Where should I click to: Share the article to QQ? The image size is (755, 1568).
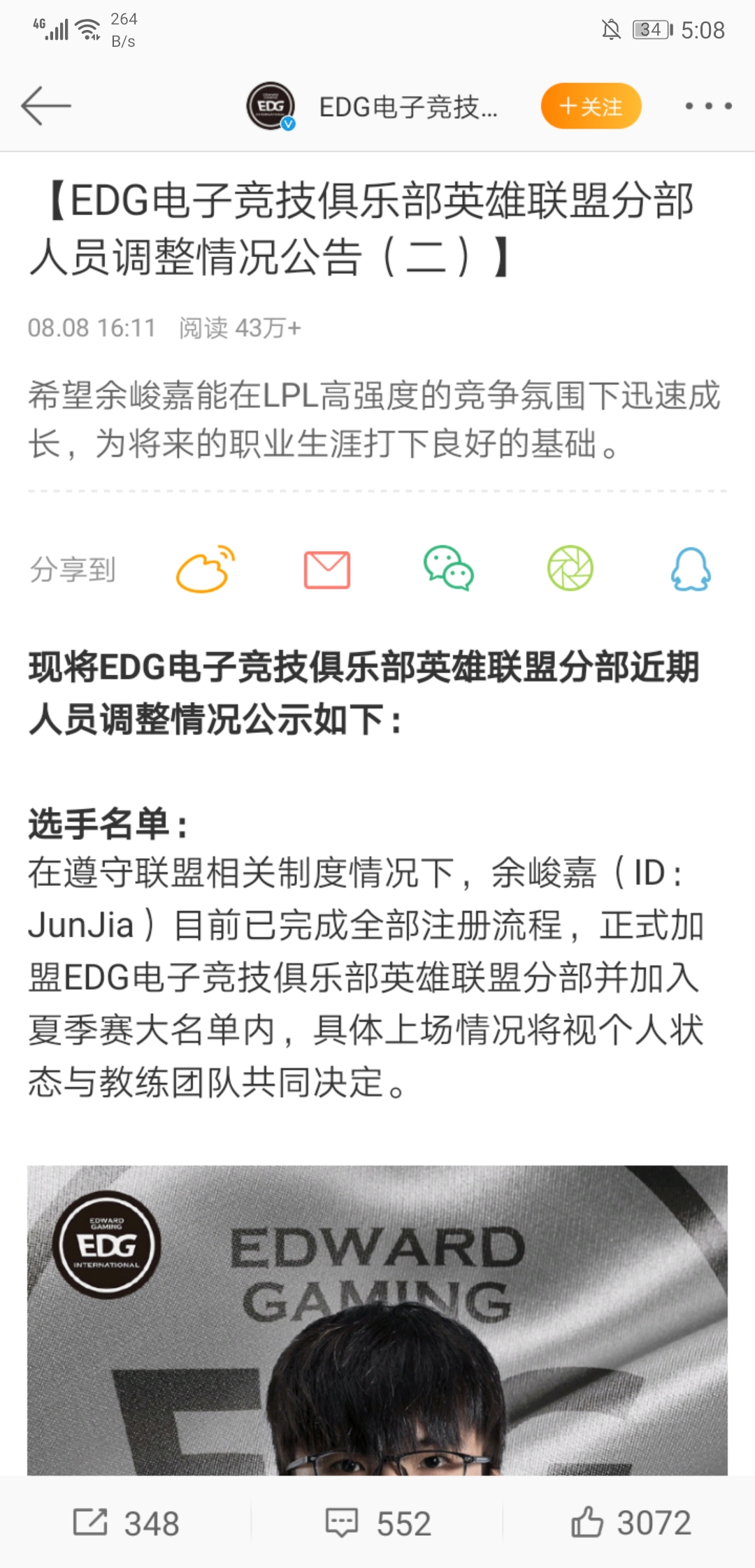click(x=691, y=569)
